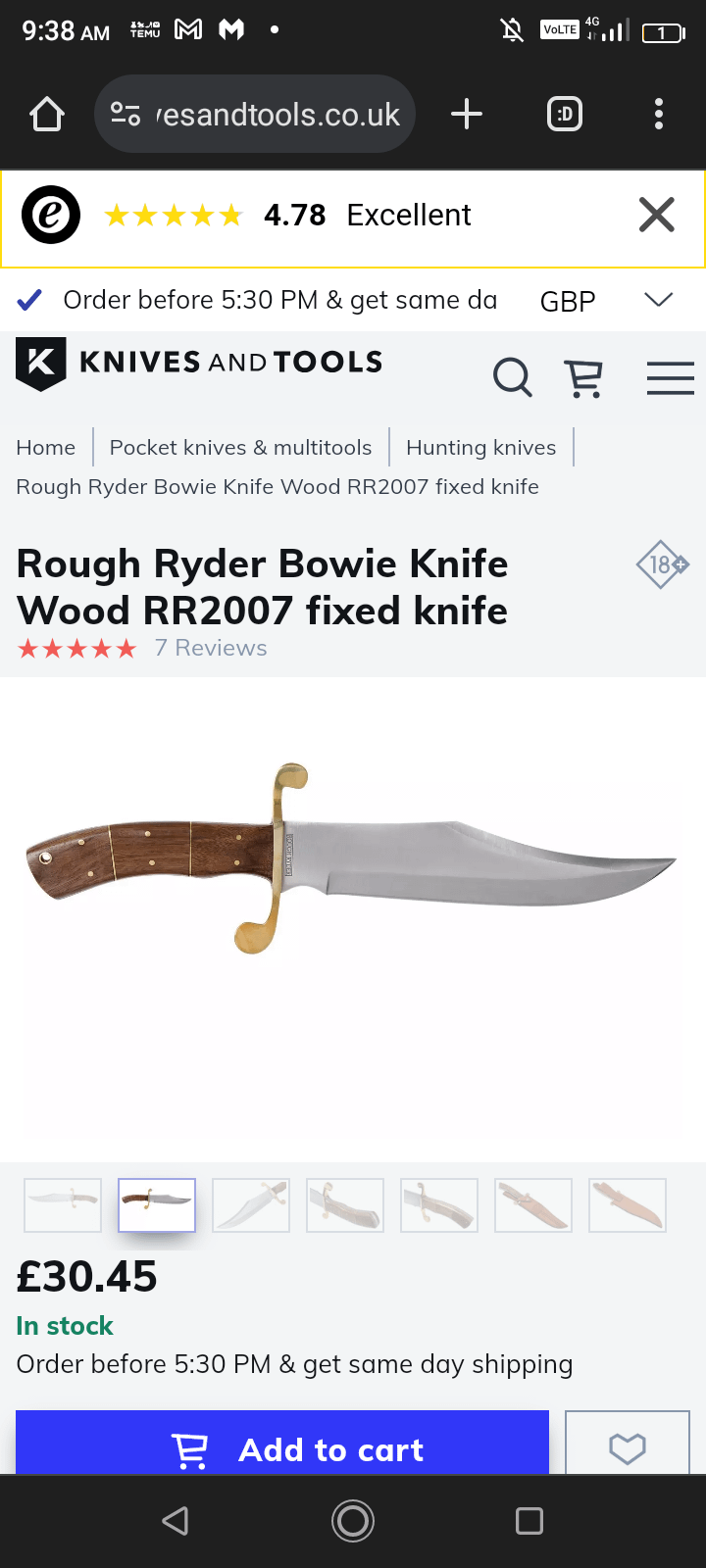View the 7 Reviews
Screen dimensions: 706x1568
(211, 648)
